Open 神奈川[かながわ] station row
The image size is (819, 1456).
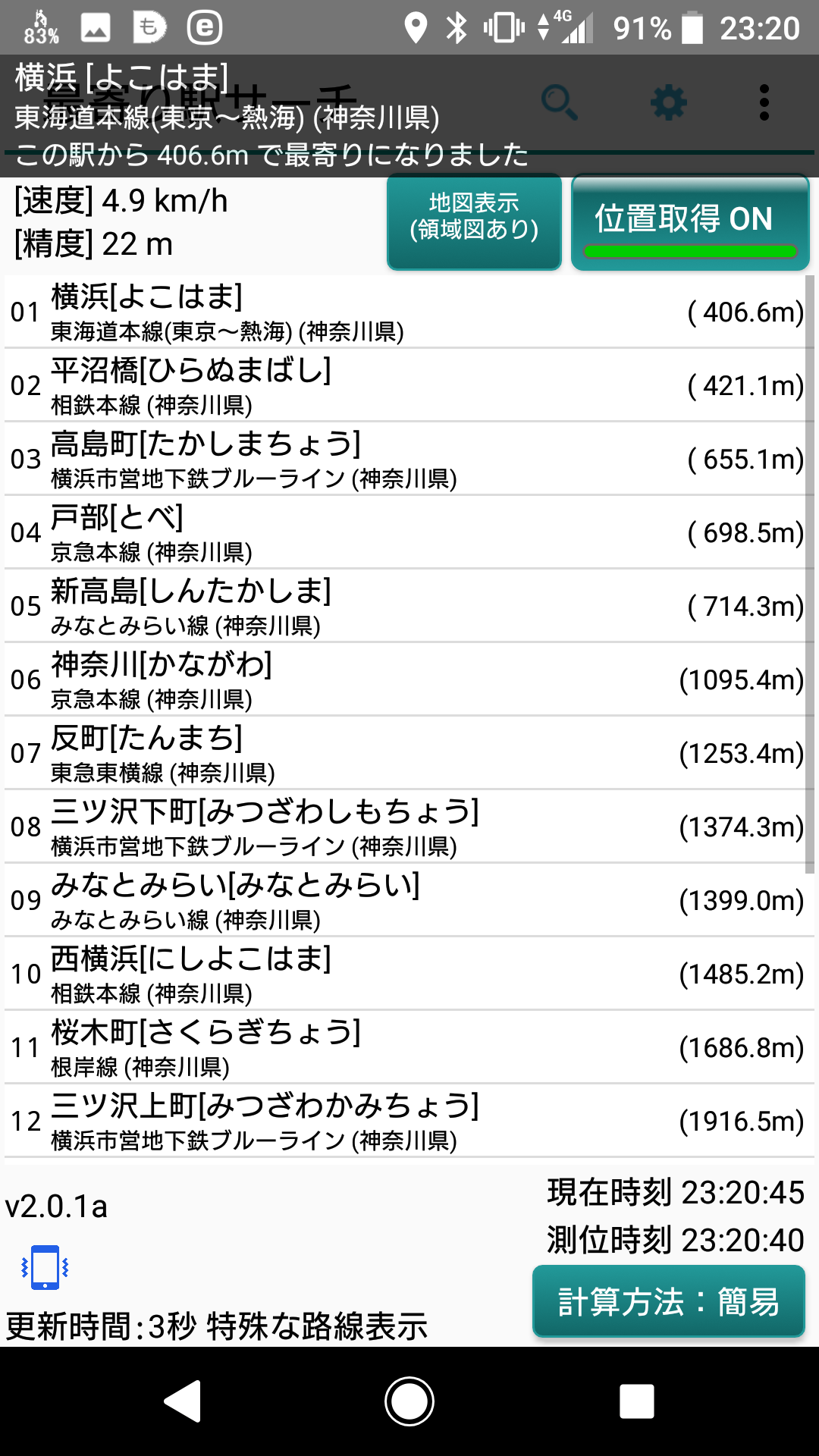(405, 679)
